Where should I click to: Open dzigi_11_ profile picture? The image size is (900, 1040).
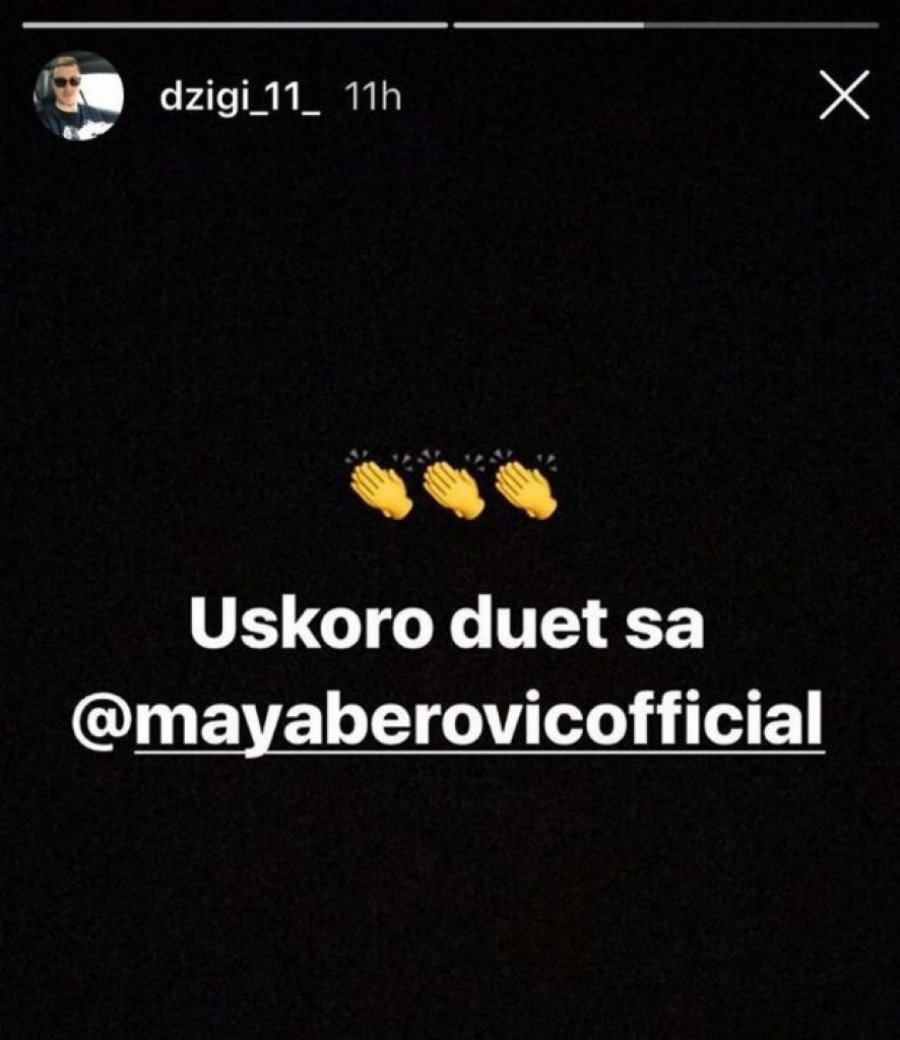pos(78,97)
